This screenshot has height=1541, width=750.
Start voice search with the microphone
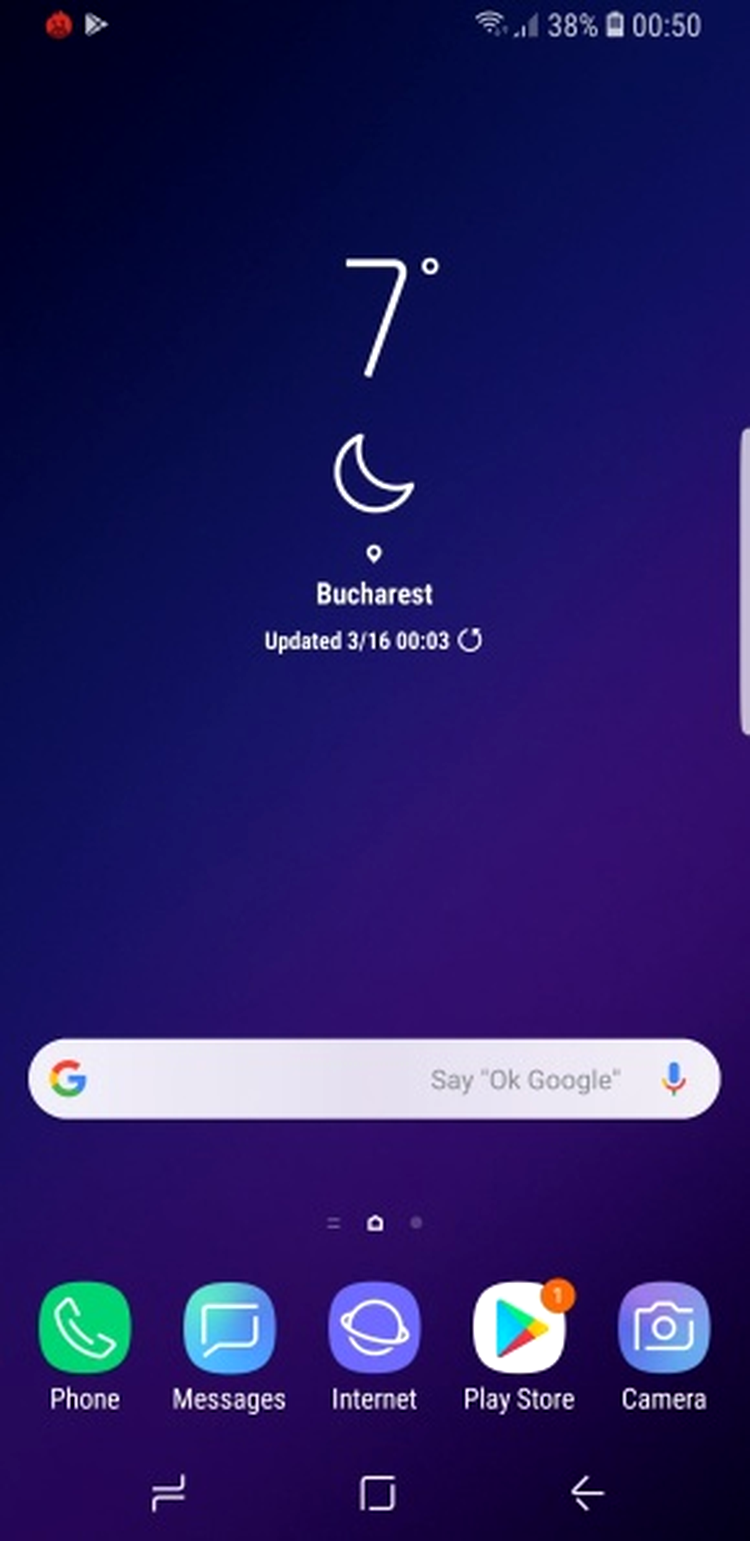674,1079
